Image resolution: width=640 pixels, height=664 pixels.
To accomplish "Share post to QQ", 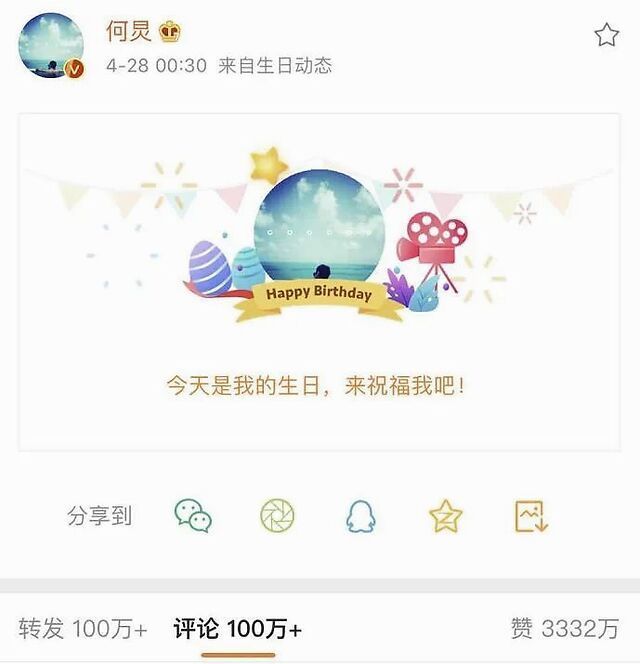I will pyautogui.click(x=361, y=516).
